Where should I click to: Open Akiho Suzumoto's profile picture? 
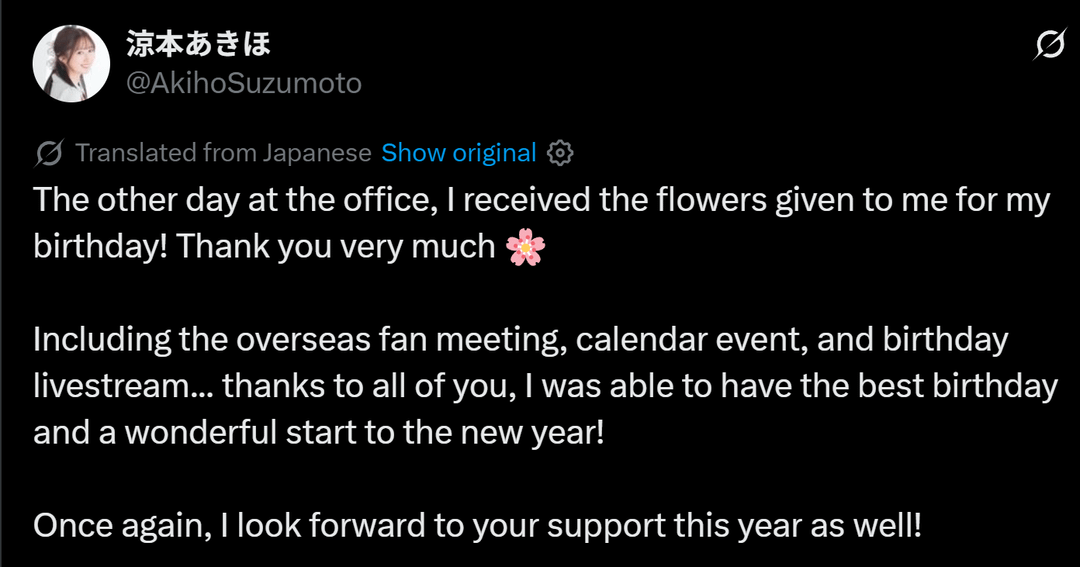coord(71,63)
